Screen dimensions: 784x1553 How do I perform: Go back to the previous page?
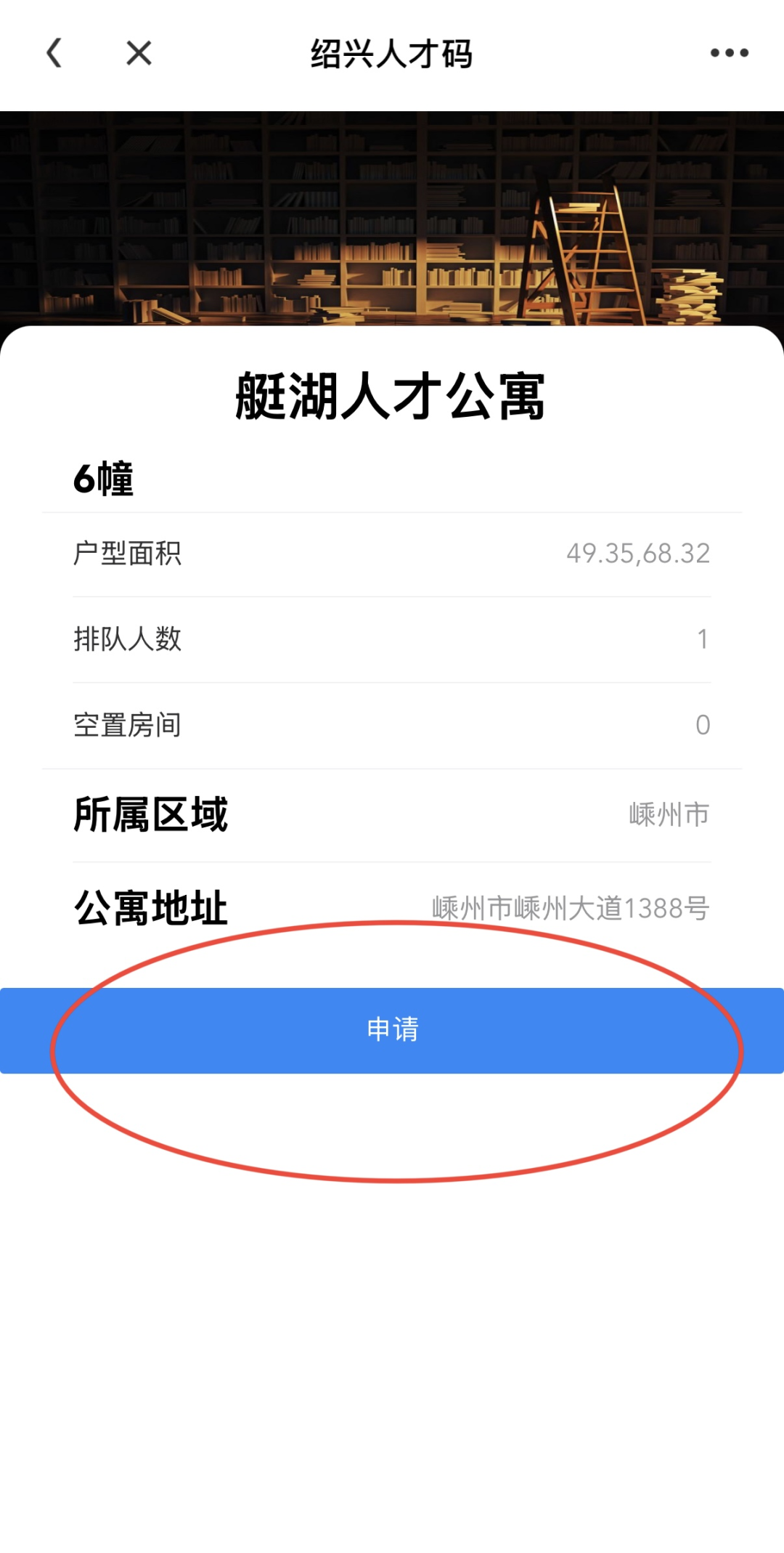54,53
